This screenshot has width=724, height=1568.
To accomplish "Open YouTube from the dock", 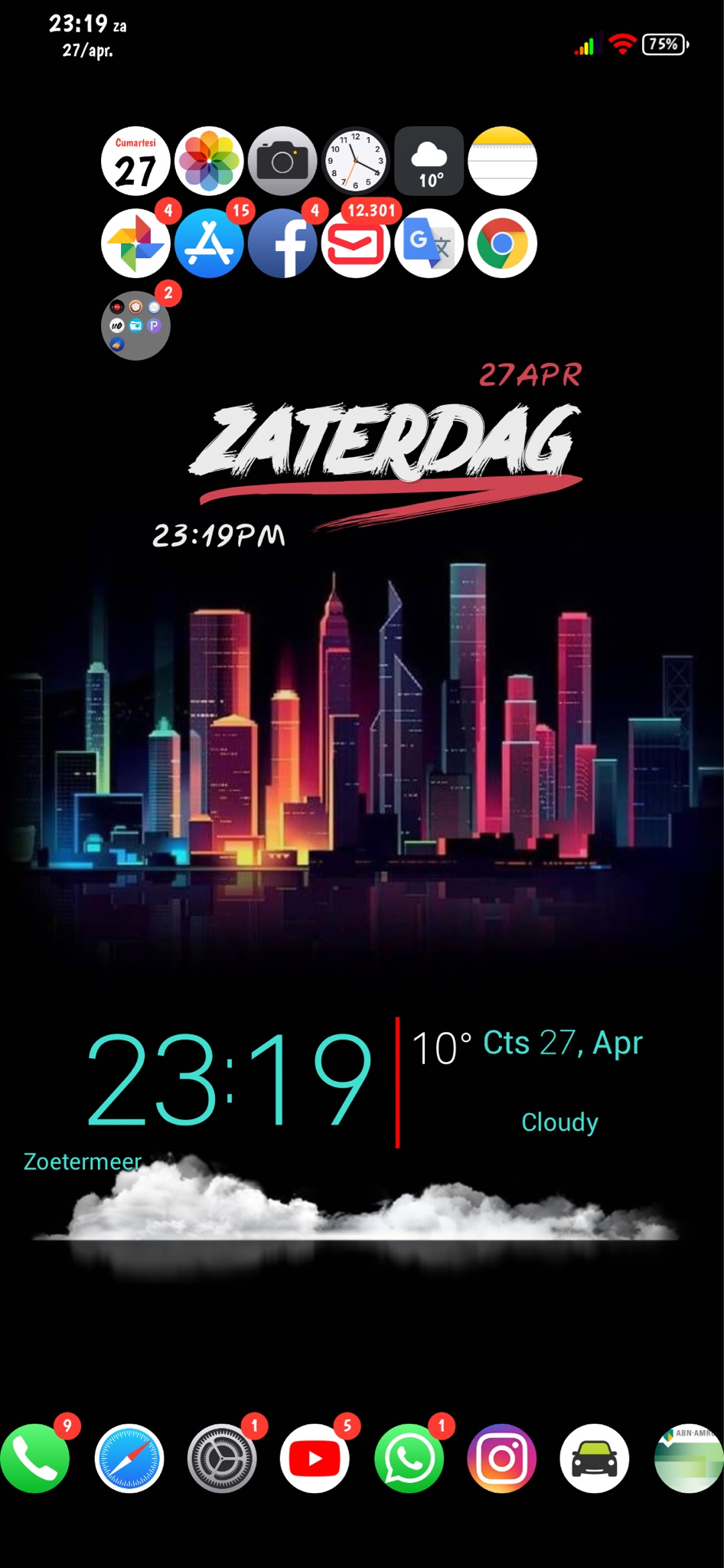I will click(x=315, y=1459).
